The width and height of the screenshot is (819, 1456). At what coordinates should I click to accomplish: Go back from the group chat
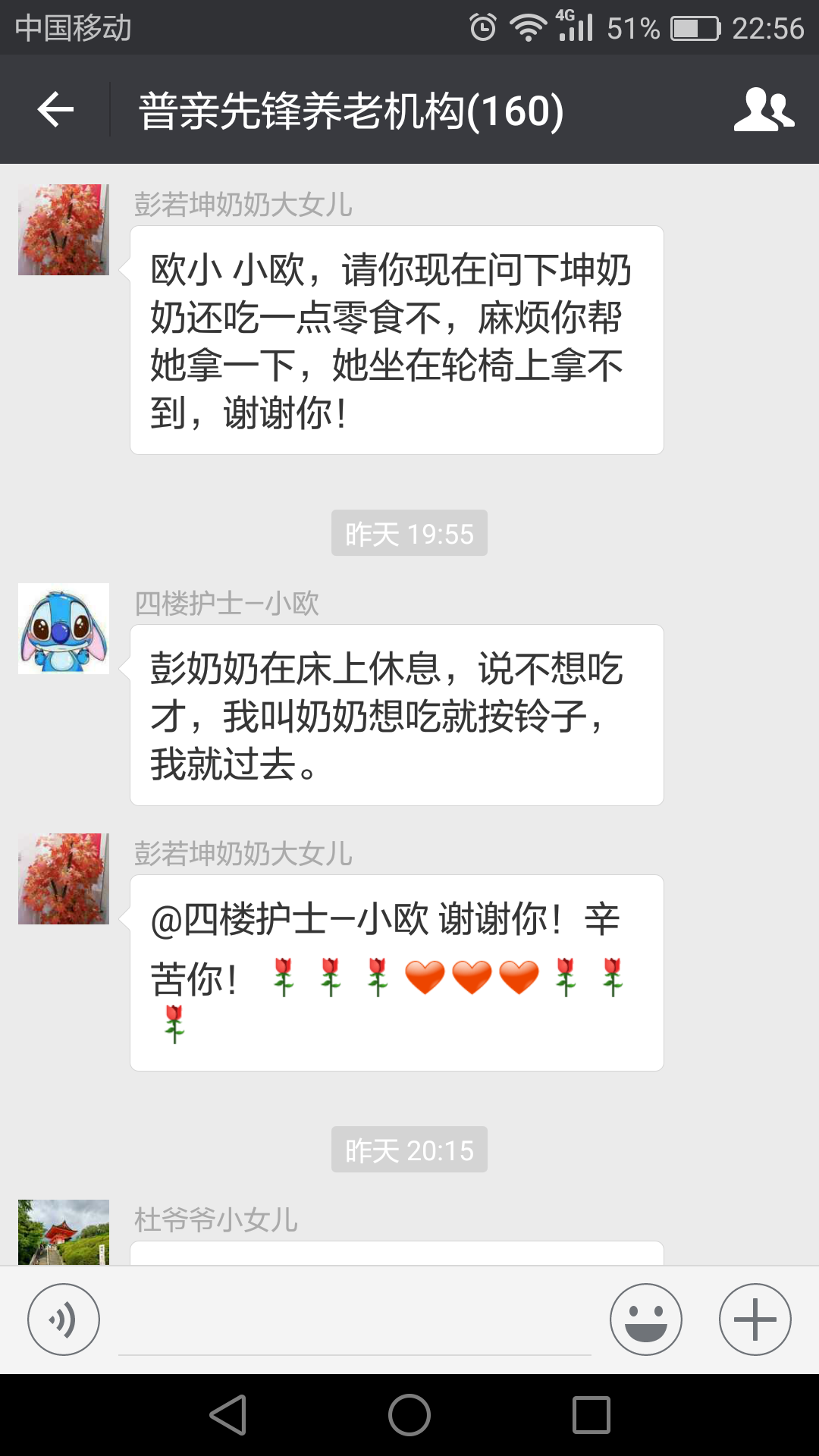click(55, 110)
